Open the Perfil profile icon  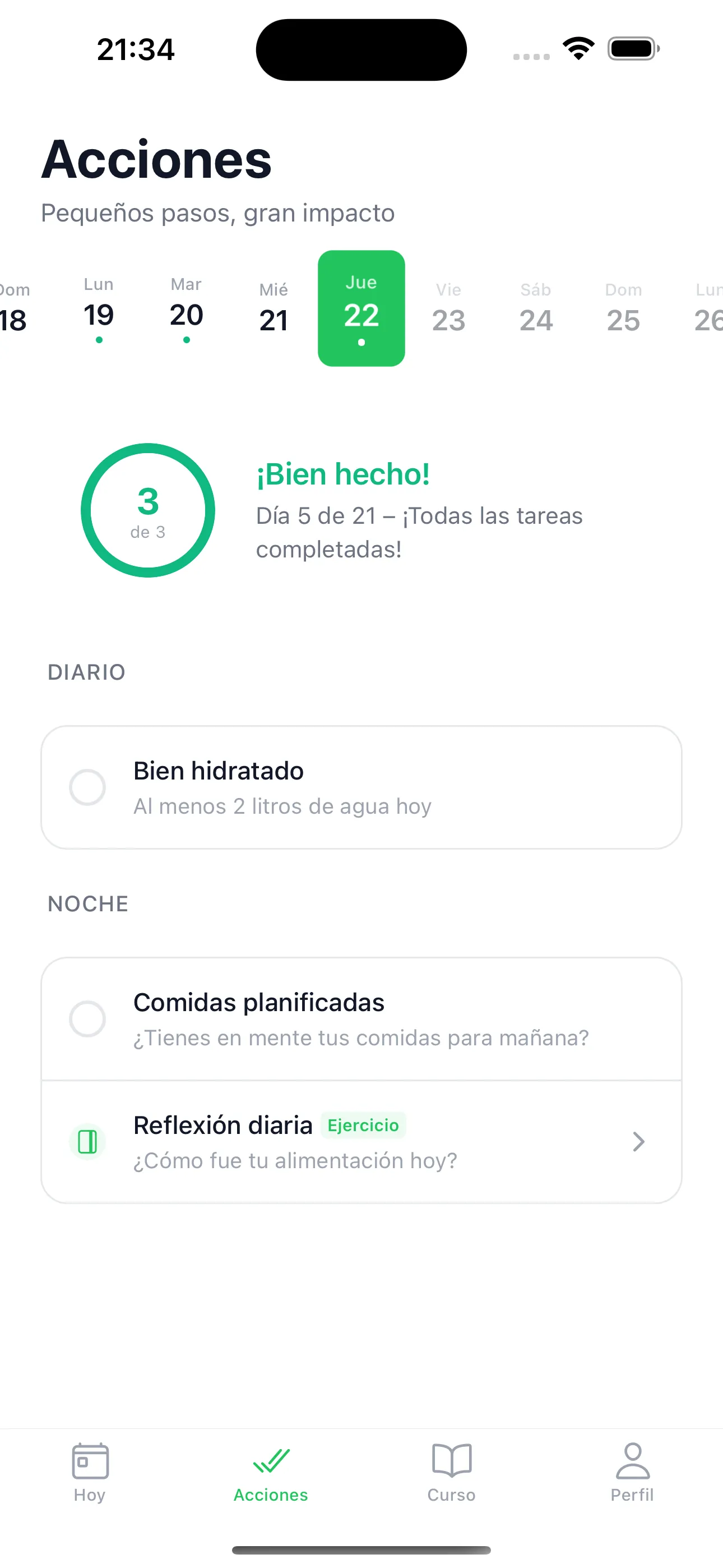(x=632, y=1460)
